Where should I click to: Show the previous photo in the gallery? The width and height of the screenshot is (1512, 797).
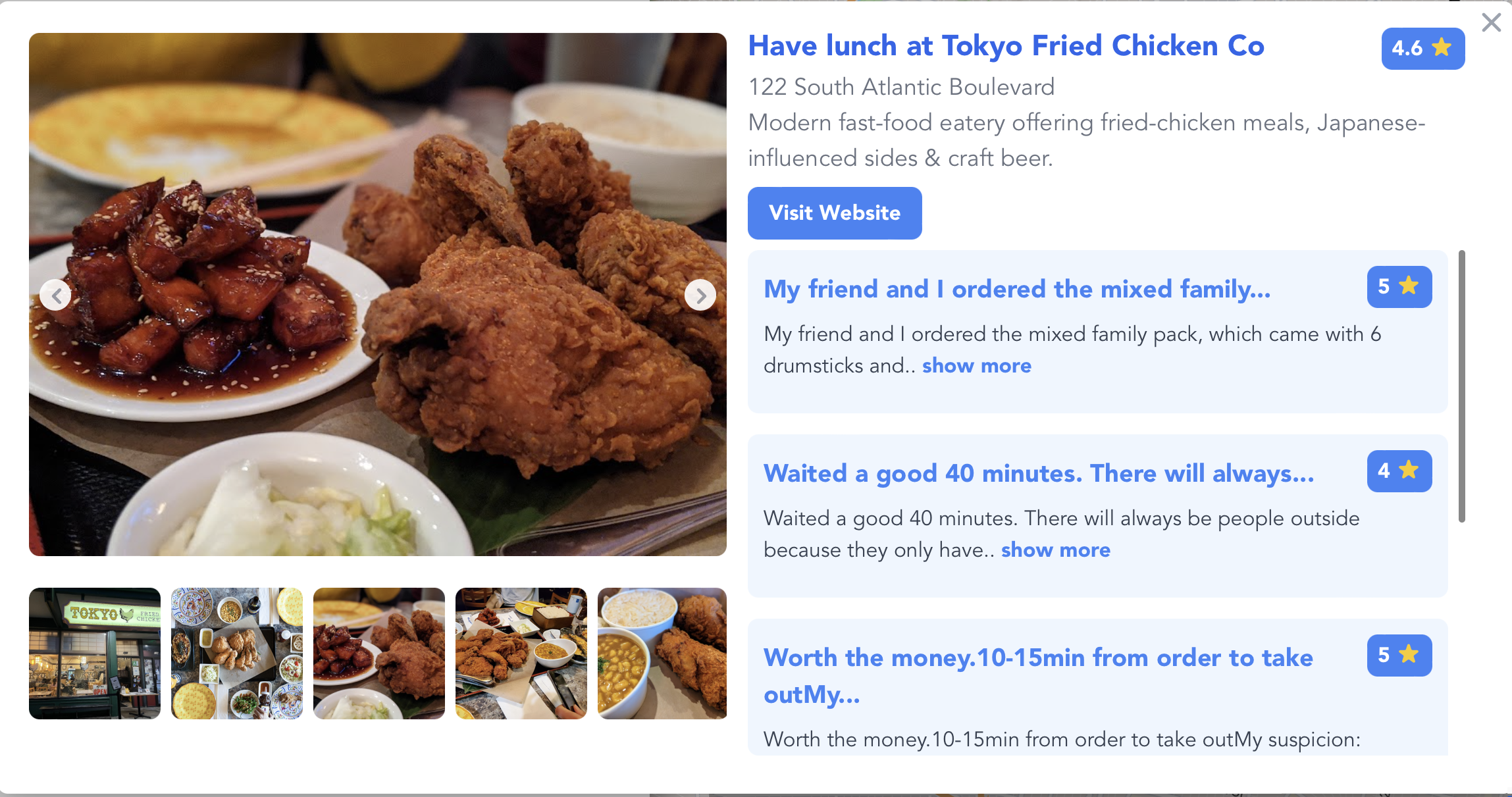pyautogui.click(x=56, y=296)
